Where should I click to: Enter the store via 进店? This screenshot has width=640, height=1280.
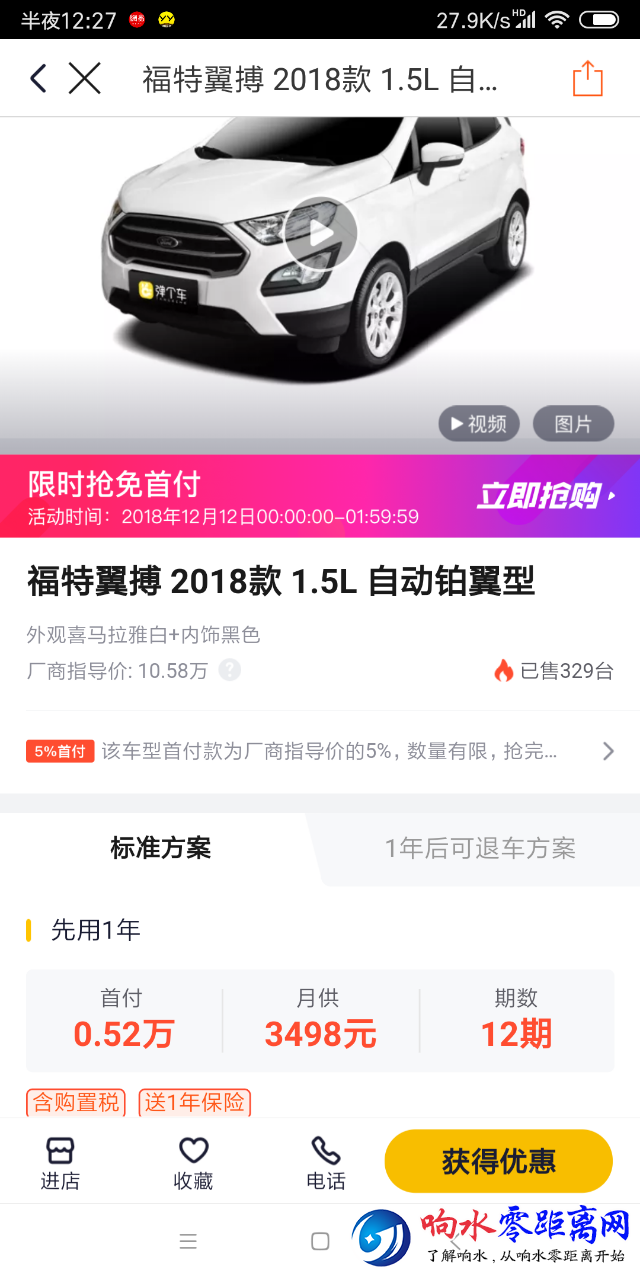[60, 1162]
